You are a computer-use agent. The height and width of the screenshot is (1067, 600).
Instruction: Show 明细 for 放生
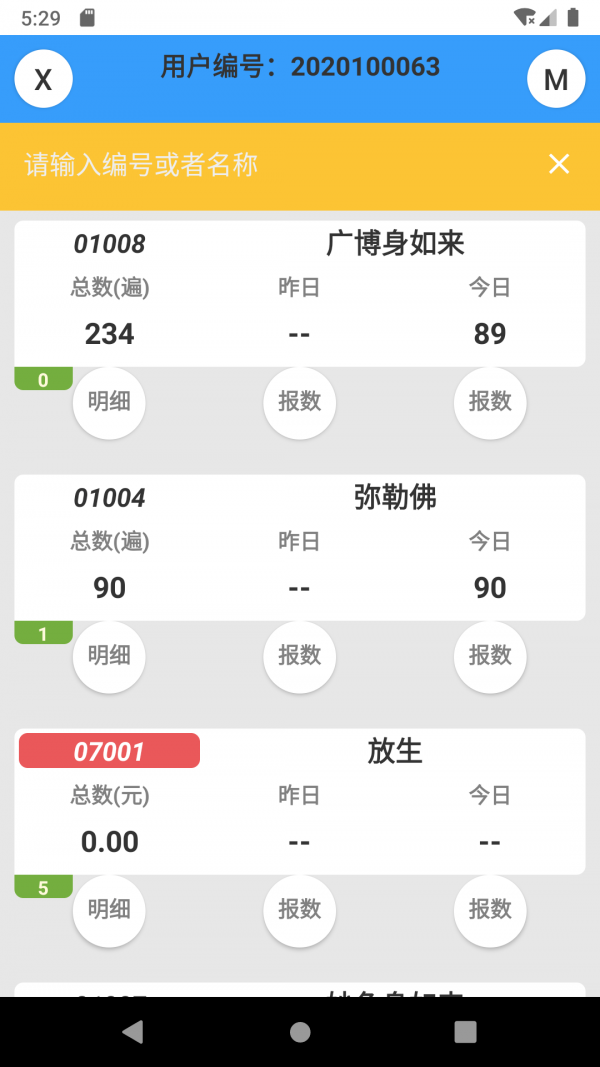[109, 910]
